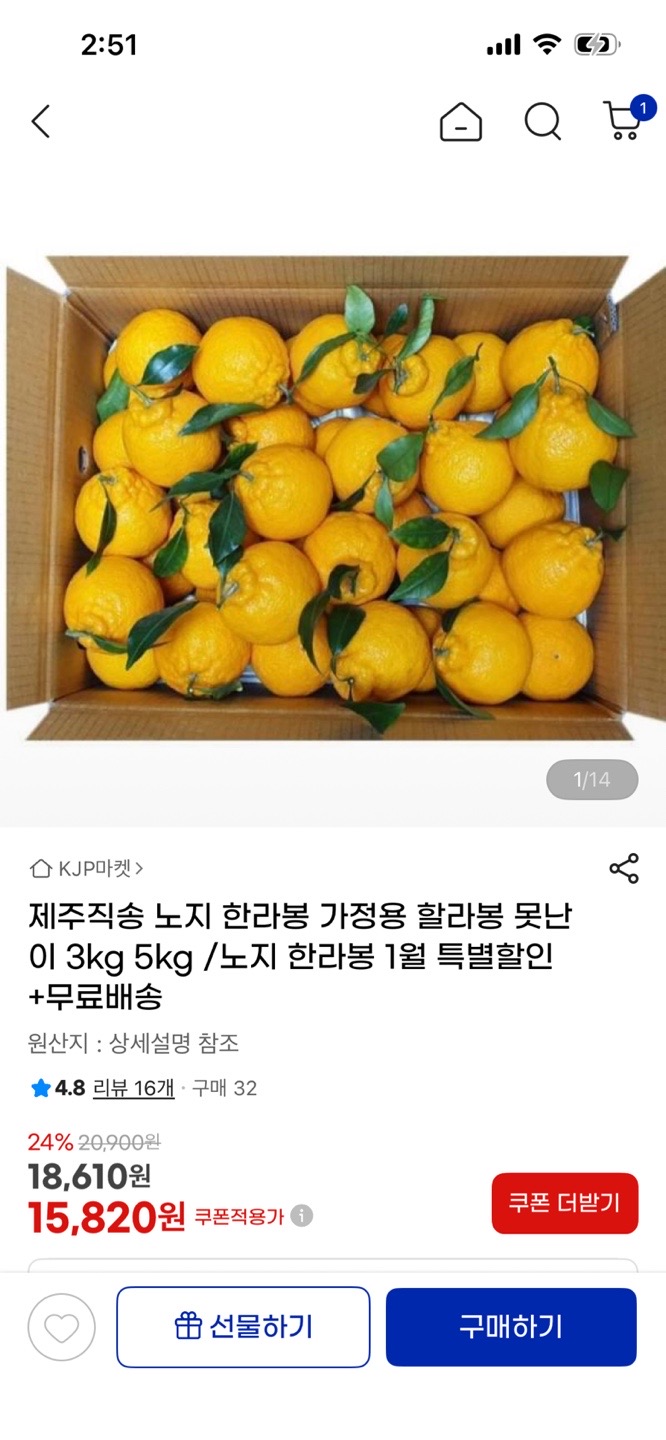Image resolution: width=666 pixels, height=1440 pixels.
Task: Tap the 쿠폰적용가 info icon
Action: click(x=302, y=1216)
